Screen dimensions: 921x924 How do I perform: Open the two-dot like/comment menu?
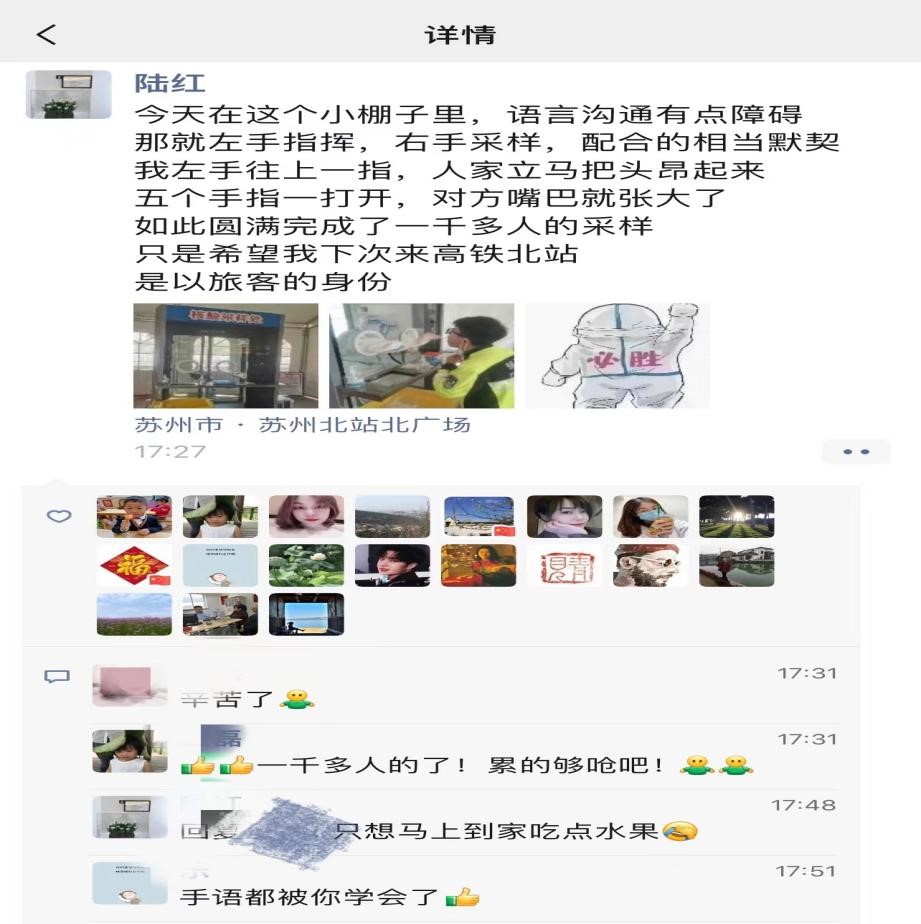click(x=856, y=452)
